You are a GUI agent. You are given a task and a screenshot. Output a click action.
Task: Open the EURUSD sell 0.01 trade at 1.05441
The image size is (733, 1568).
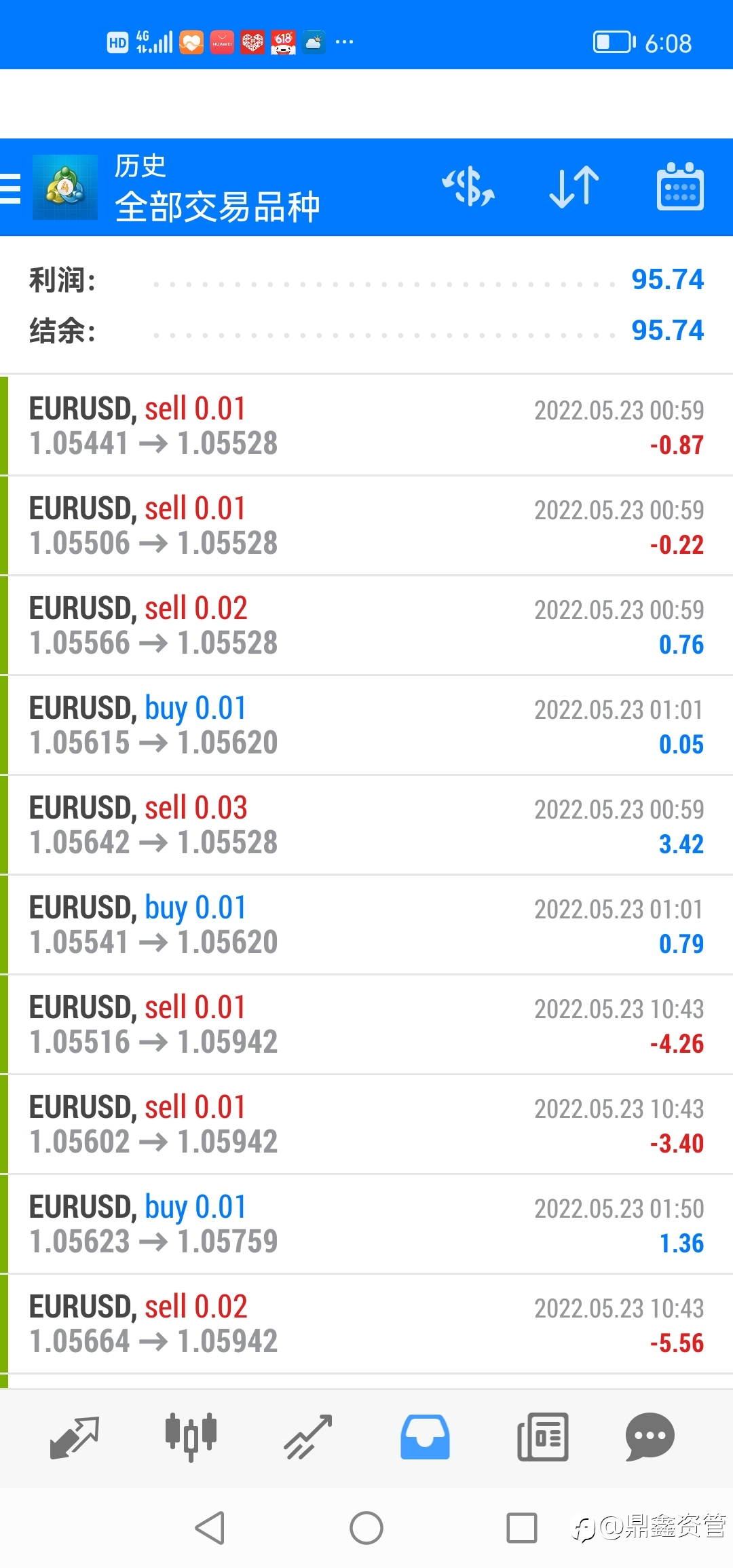tap(366, 426)
